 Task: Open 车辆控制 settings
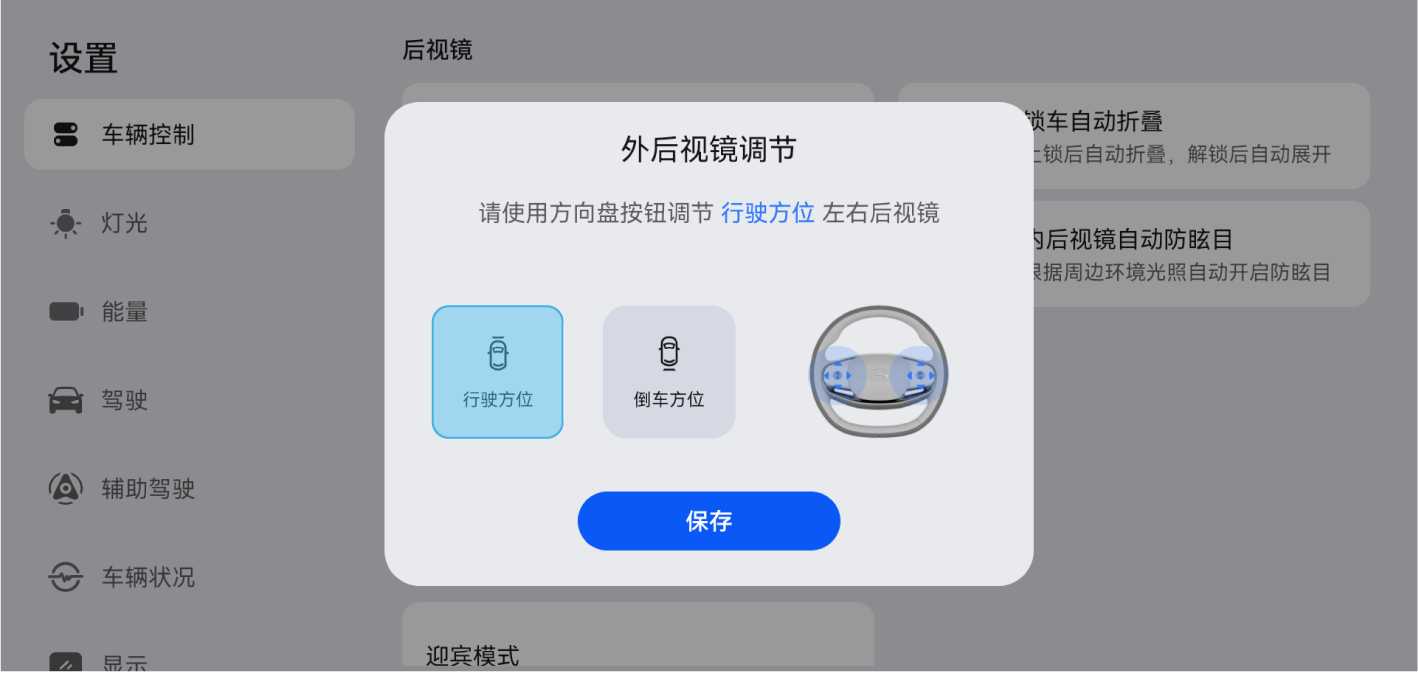coord(189,135)
